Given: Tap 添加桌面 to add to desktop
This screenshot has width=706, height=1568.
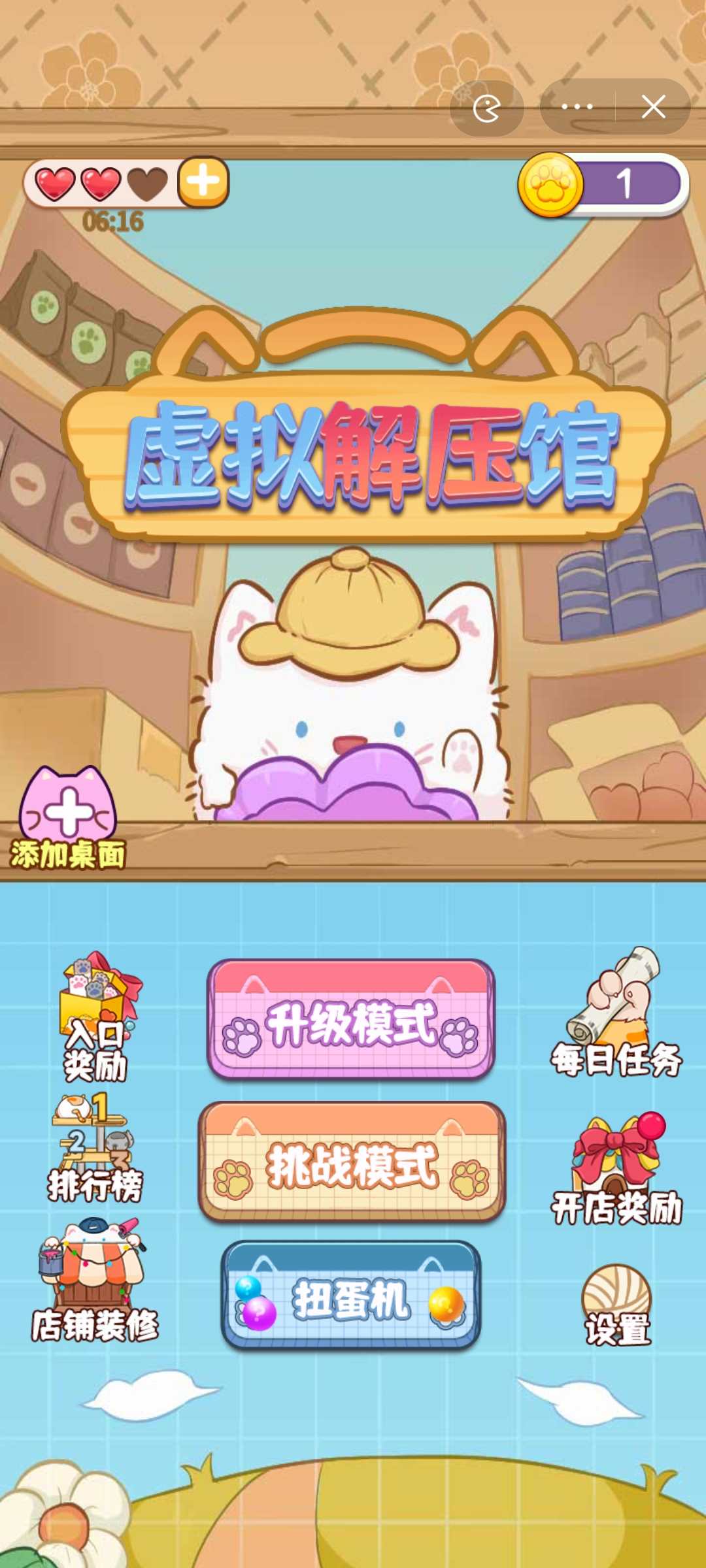Looking at the screenshot, I should pos(68,818).
